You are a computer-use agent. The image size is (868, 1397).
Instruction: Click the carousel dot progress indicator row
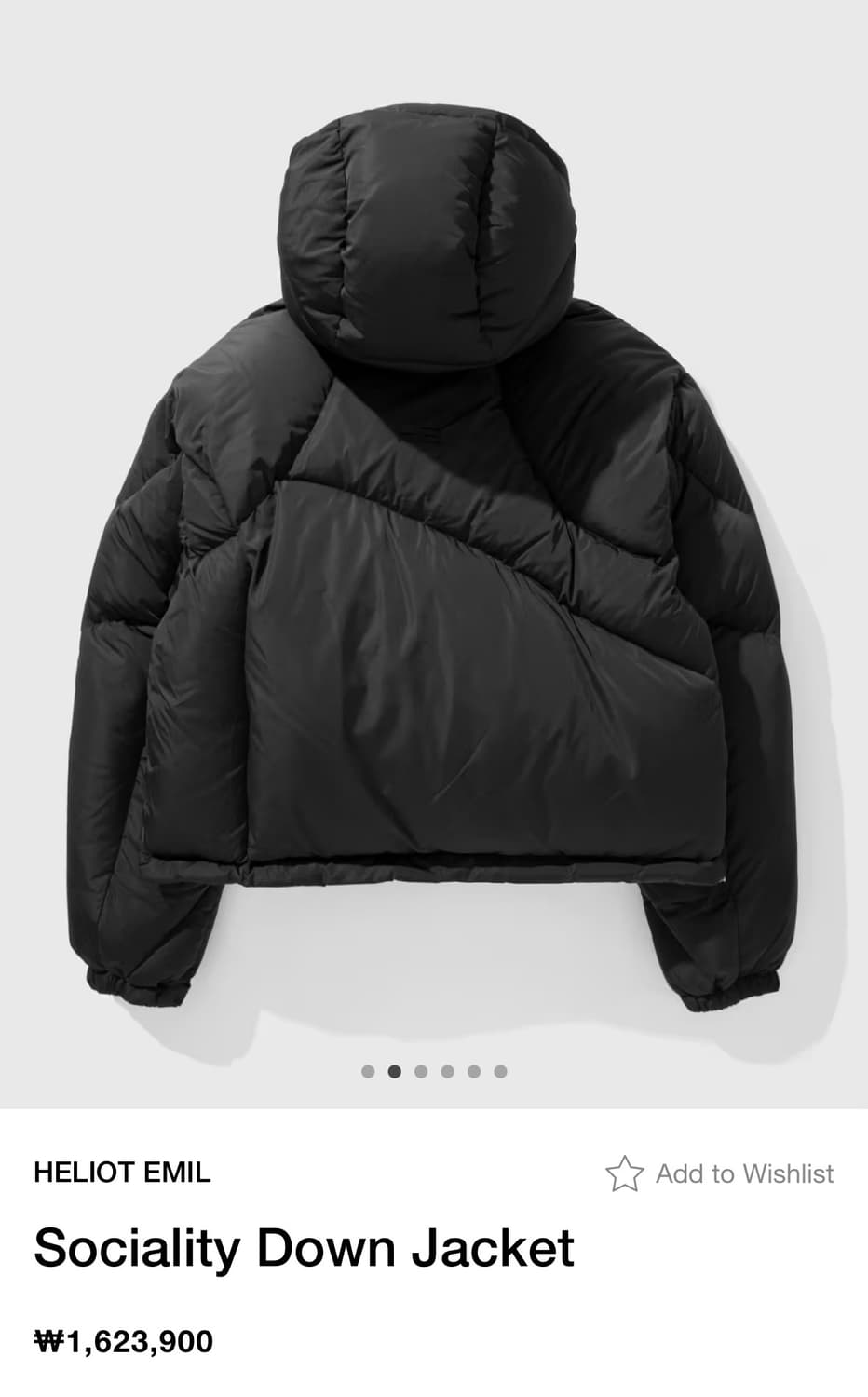point(434,1071)
